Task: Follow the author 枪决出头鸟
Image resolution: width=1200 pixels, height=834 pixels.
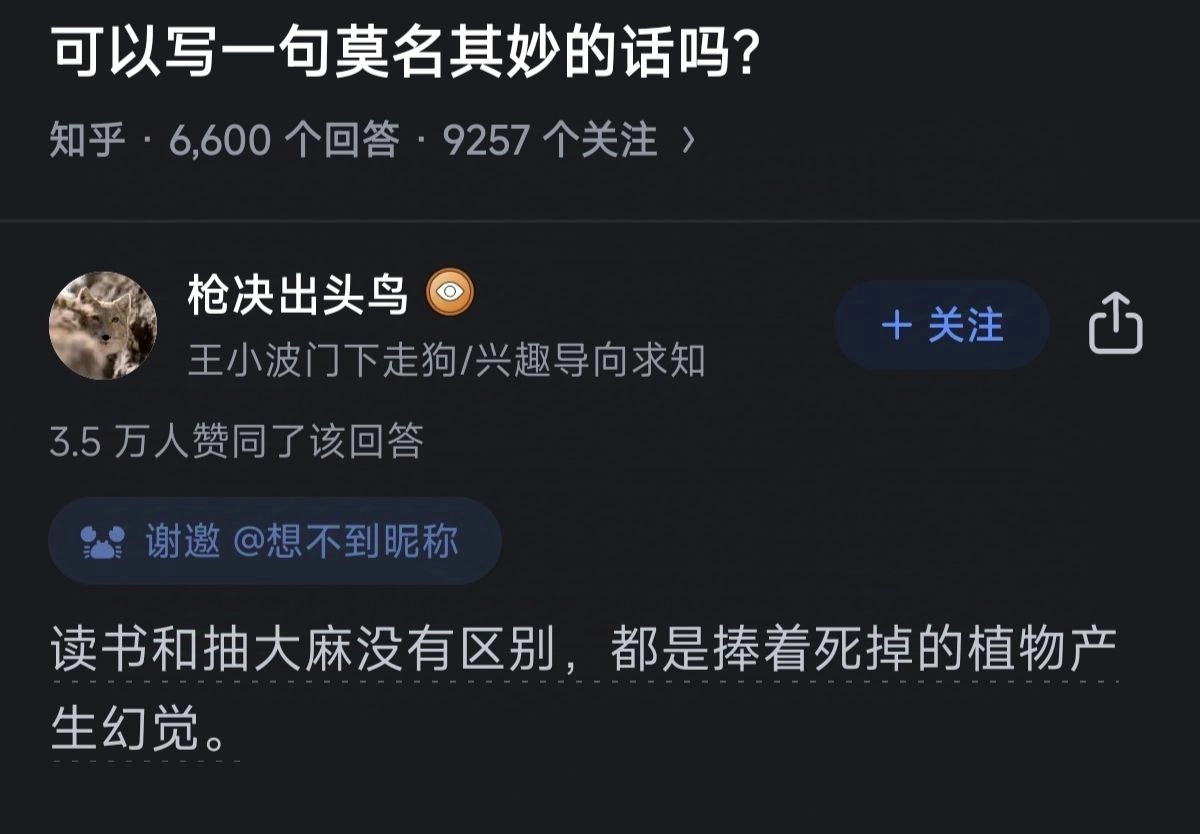Action: [941, 326]
